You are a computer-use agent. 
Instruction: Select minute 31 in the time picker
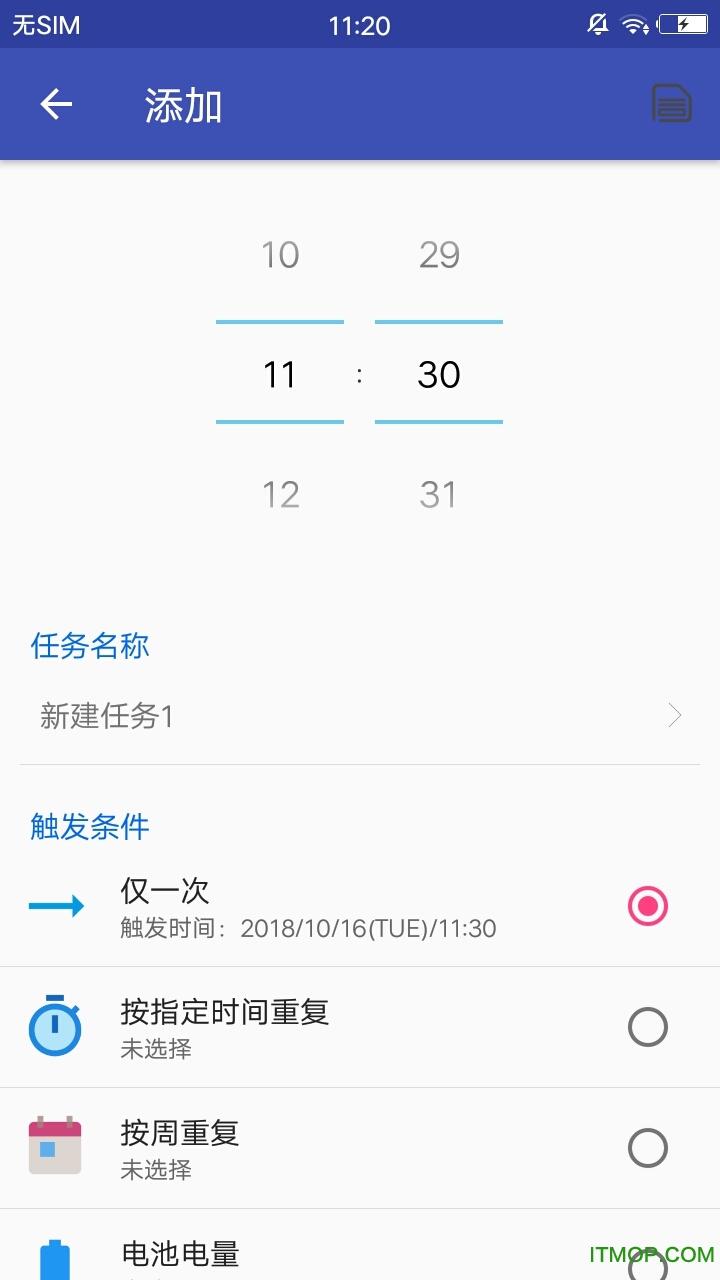coord(438,493)
